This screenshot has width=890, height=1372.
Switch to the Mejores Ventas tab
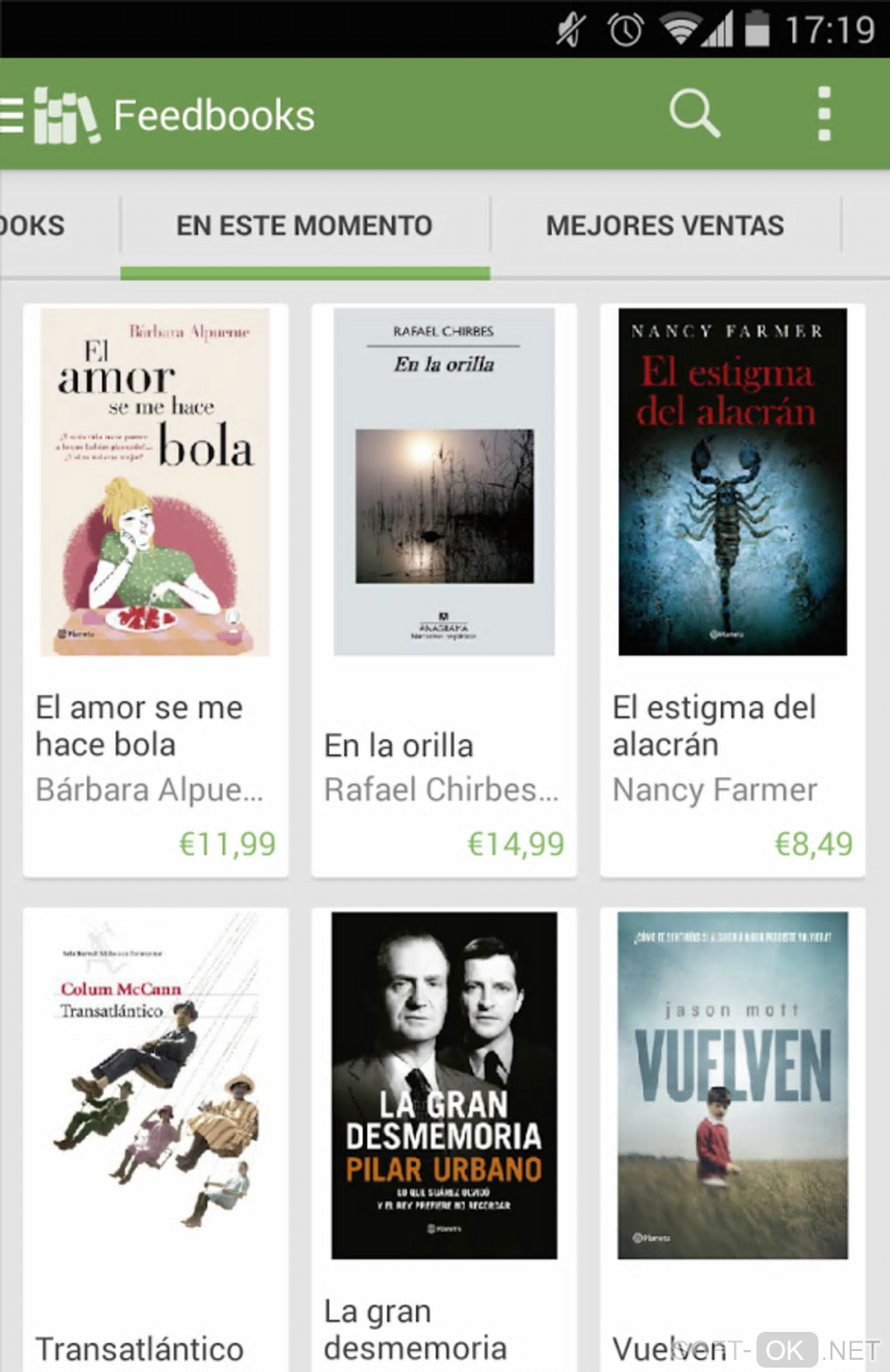[x=665, y=226]
